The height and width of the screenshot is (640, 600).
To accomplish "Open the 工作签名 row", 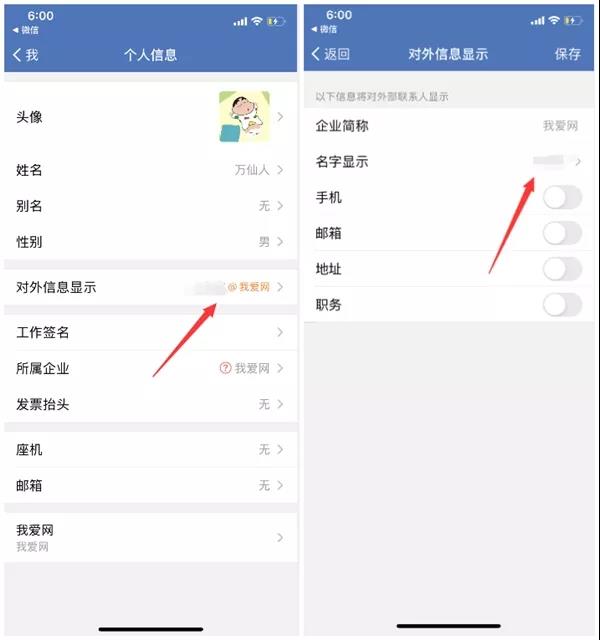I will (150, 332).
